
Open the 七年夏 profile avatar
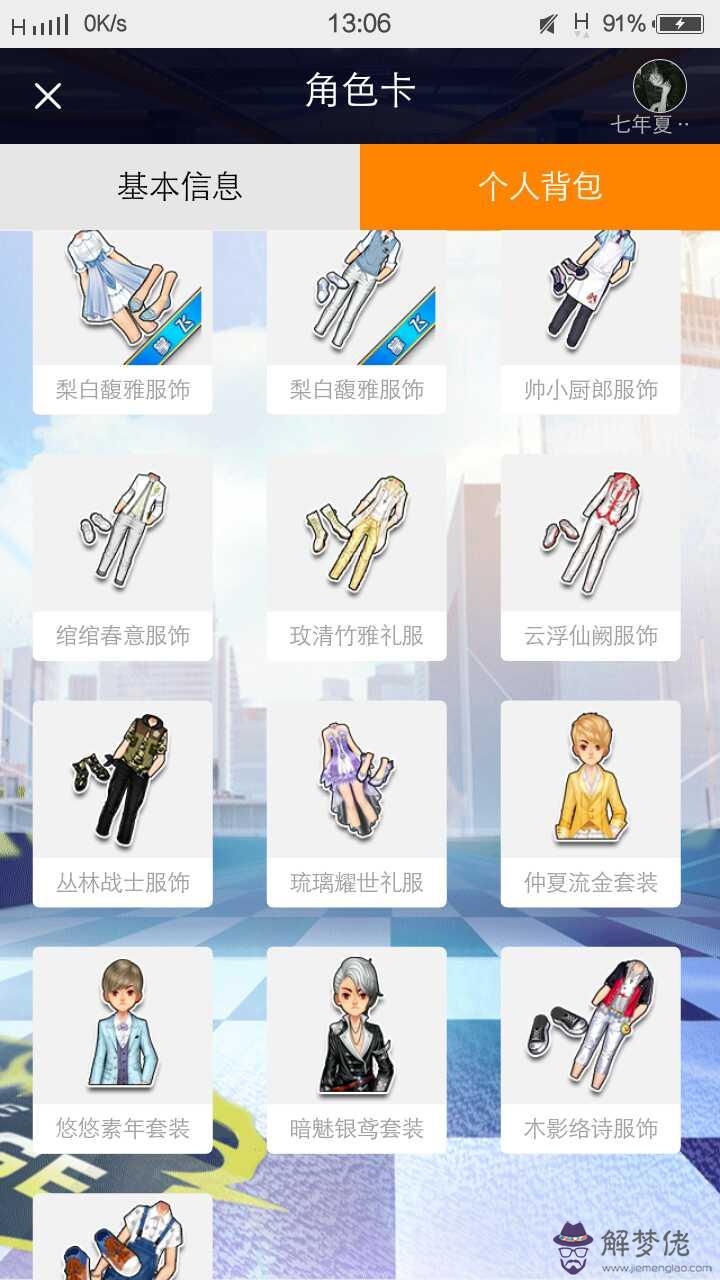coord(659,87)
